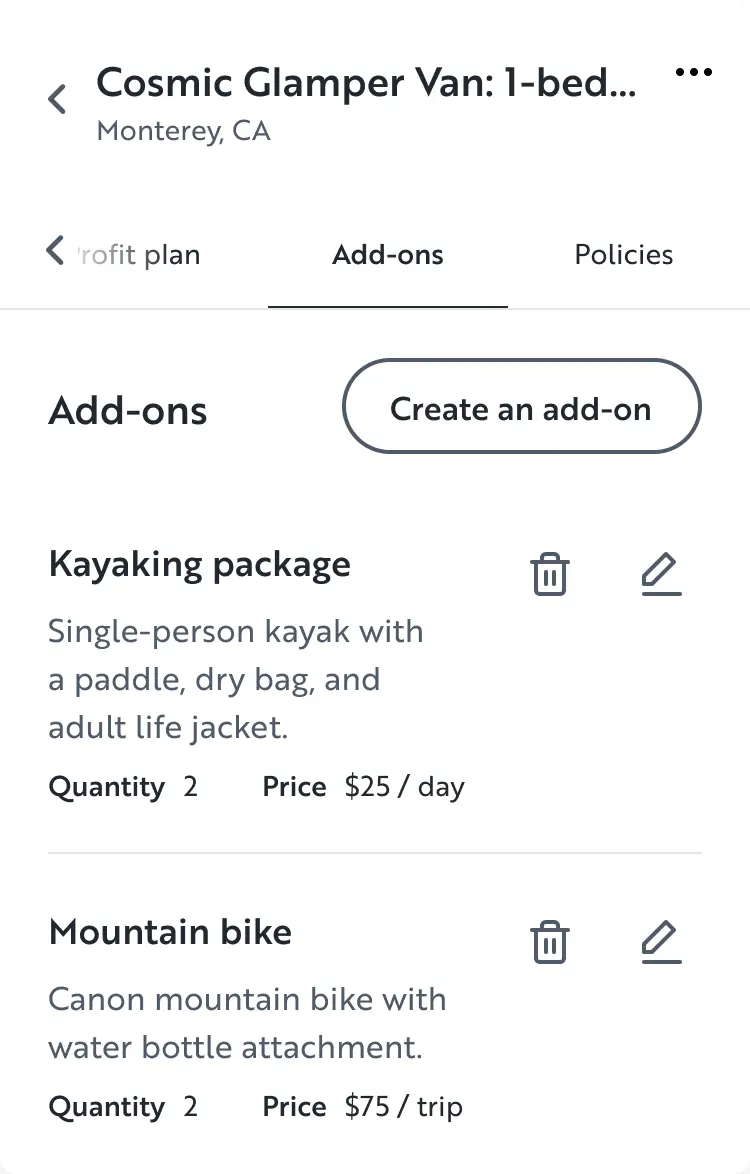The width and height of the screenshot is (750, 1174).
Task: Select the Monterey, CA location text
Action: (184, 130)
